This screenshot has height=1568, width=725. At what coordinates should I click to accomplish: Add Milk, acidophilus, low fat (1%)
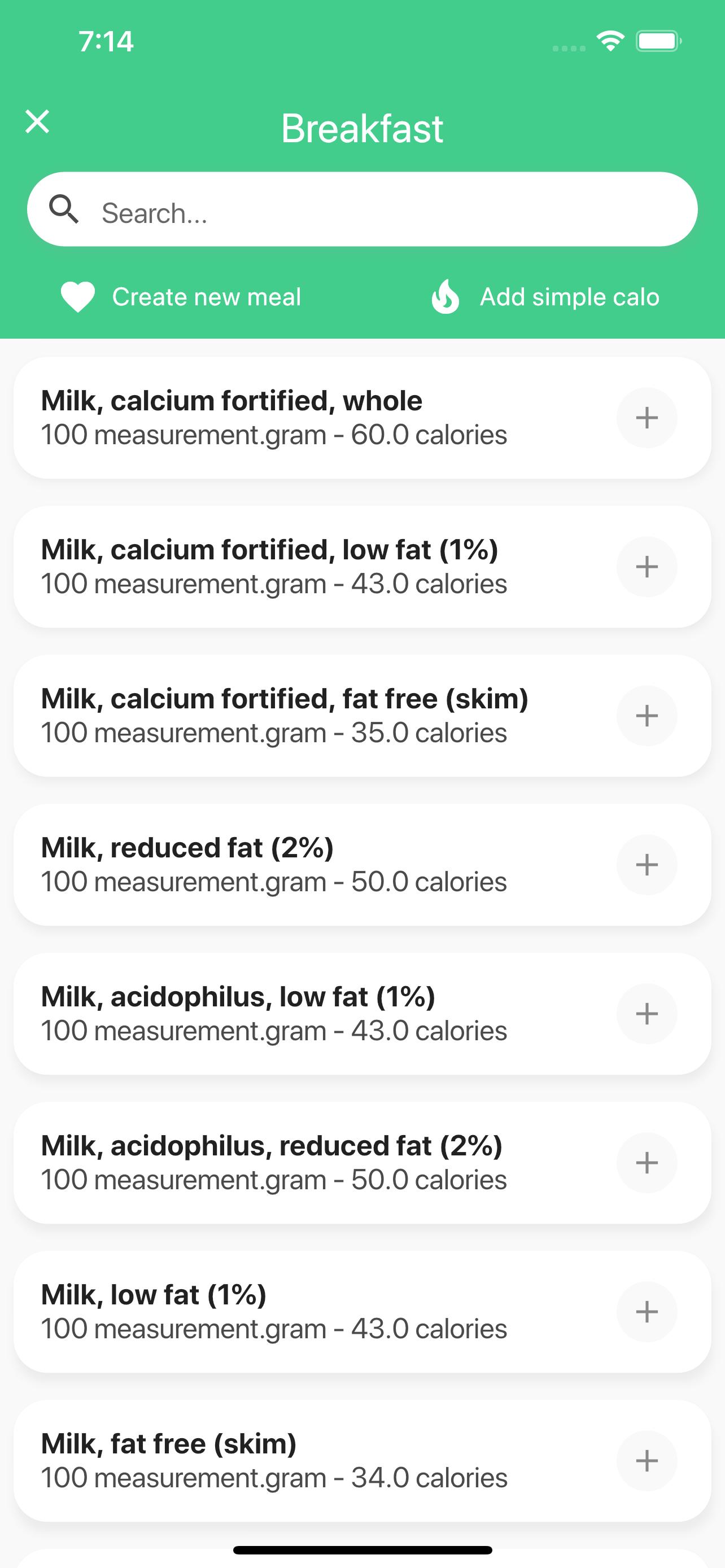647,1014
